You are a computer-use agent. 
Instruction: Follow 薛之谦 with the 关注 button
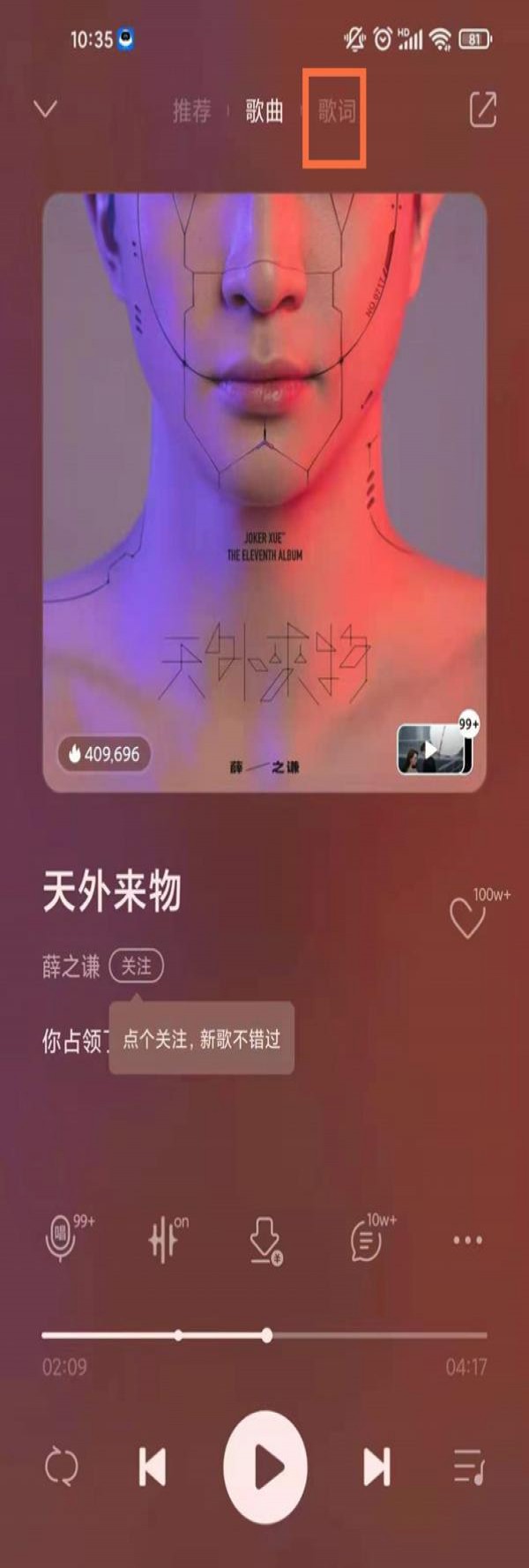point(136,967)
